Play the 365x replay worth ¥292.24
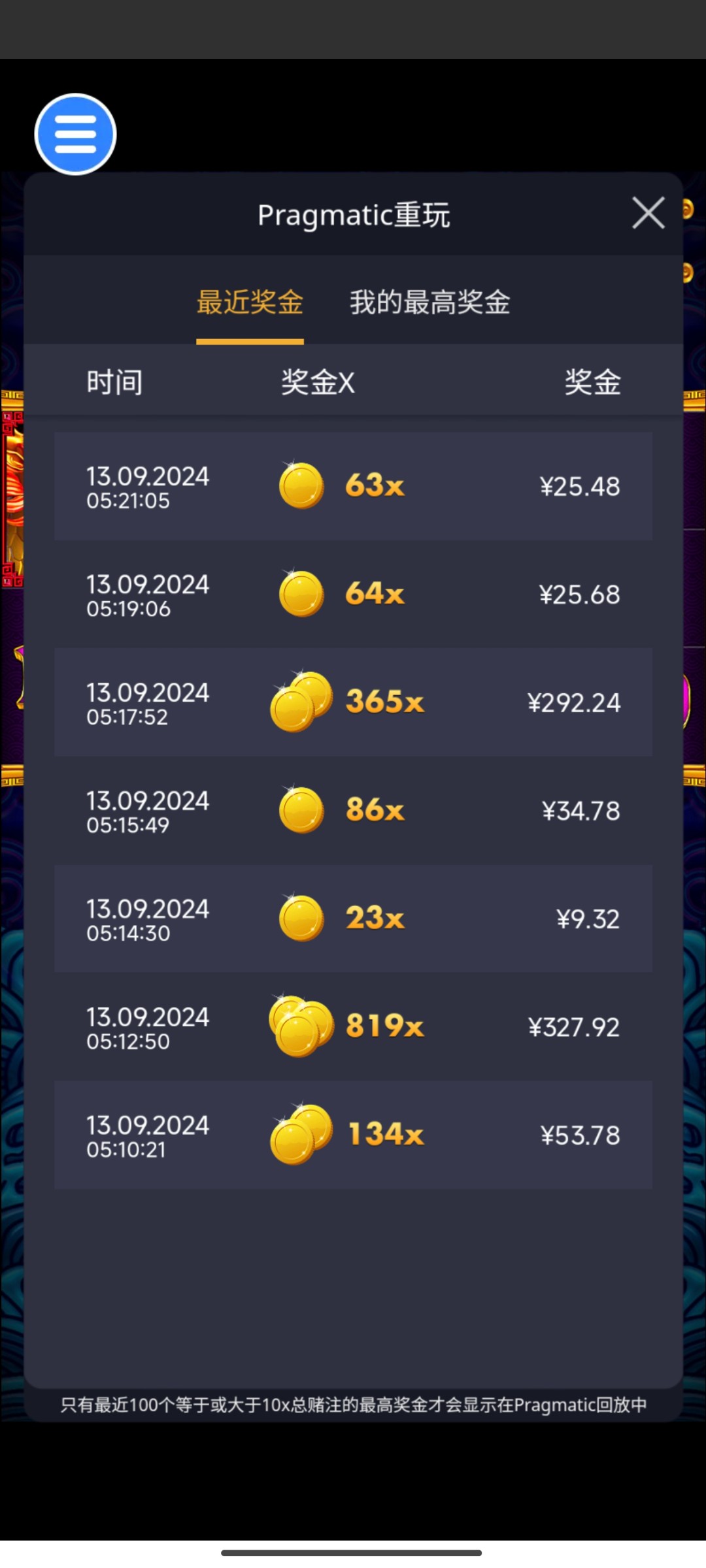The width and height of the screenshot is (706, 1568). (353, 702)
